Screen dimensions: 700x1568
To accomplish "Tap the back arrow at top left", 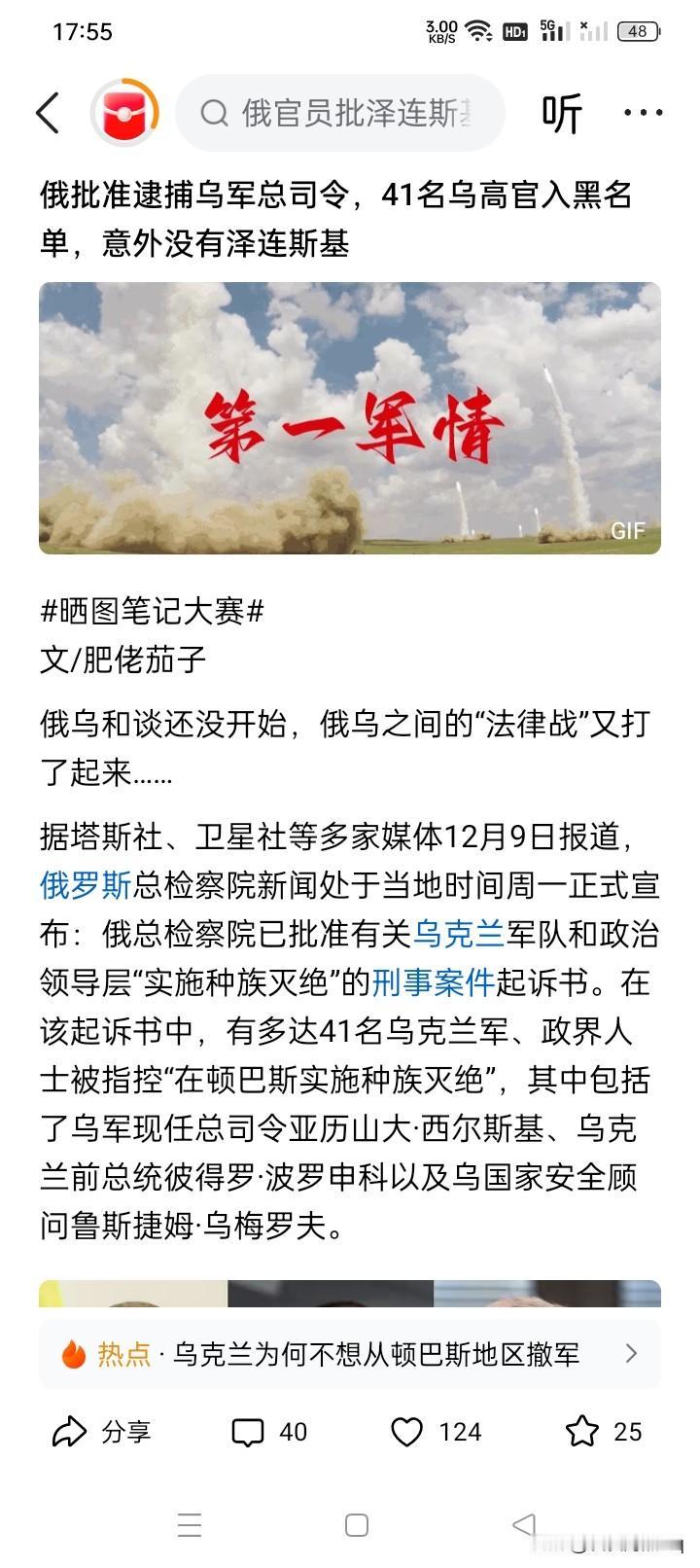I will coord(47,112).
